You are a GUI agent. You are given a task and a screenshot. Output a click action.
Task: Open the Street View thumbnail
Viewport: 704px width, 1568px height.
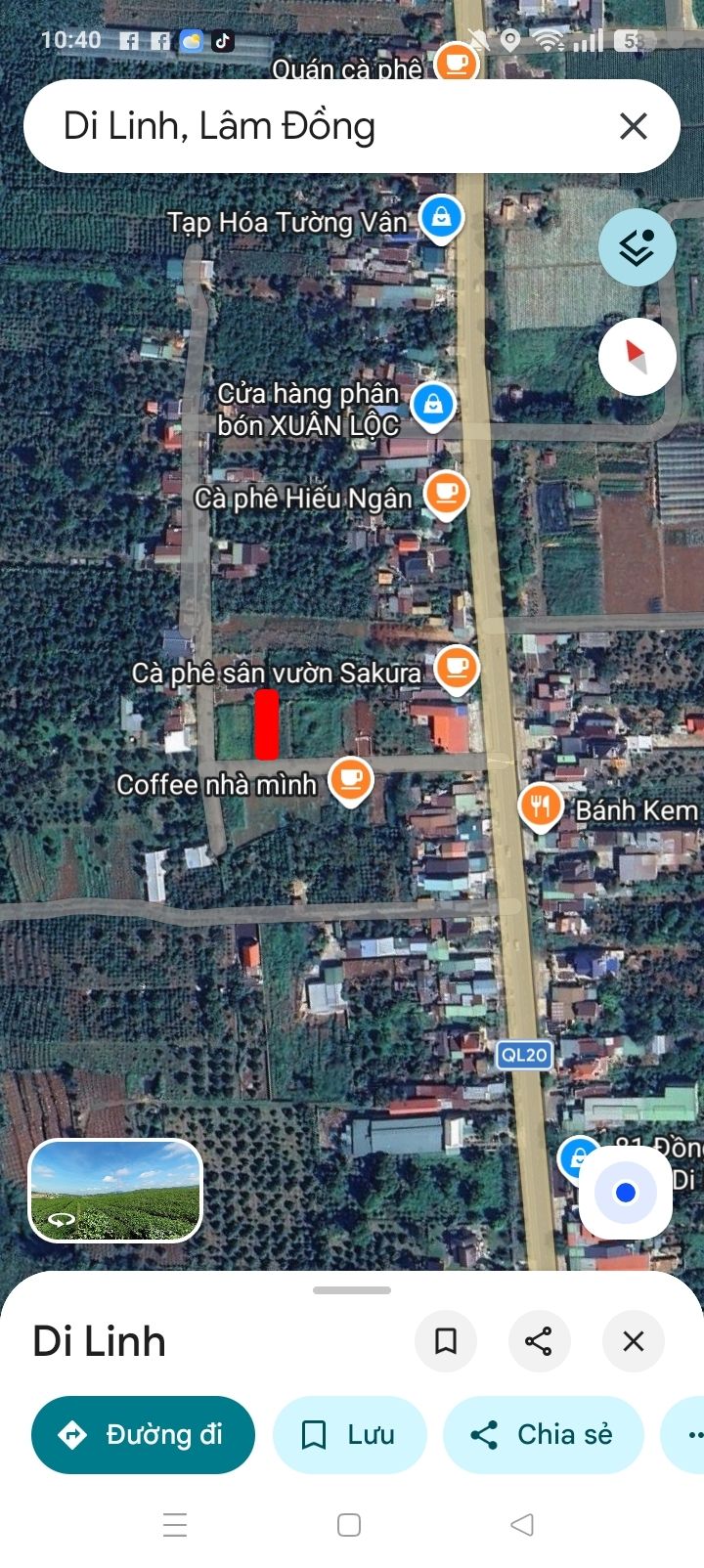pos(115,1191)
